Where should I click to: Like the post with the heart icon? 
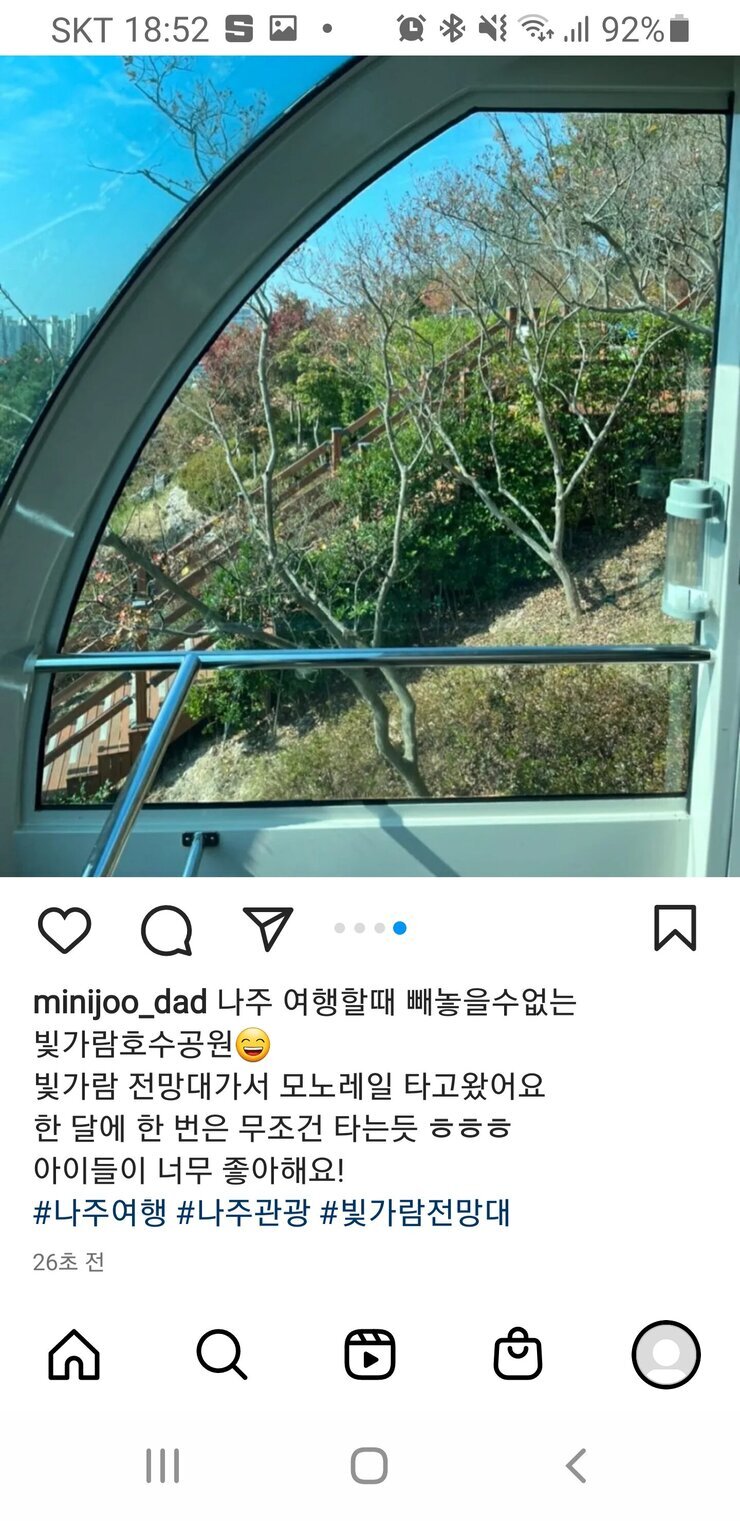pyautogui.click(x=64, y=930)
